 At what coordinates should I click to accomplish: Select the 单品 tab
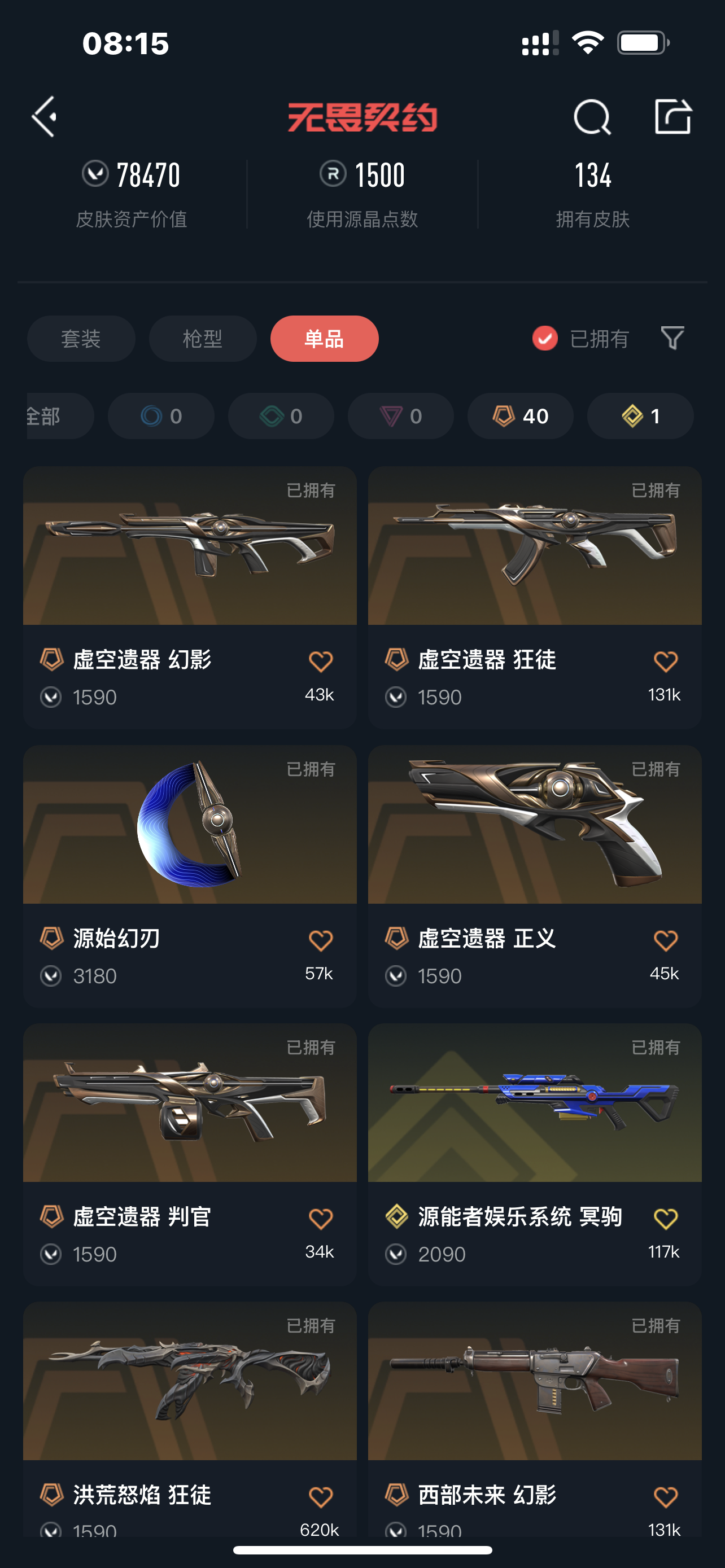[324, 339]
